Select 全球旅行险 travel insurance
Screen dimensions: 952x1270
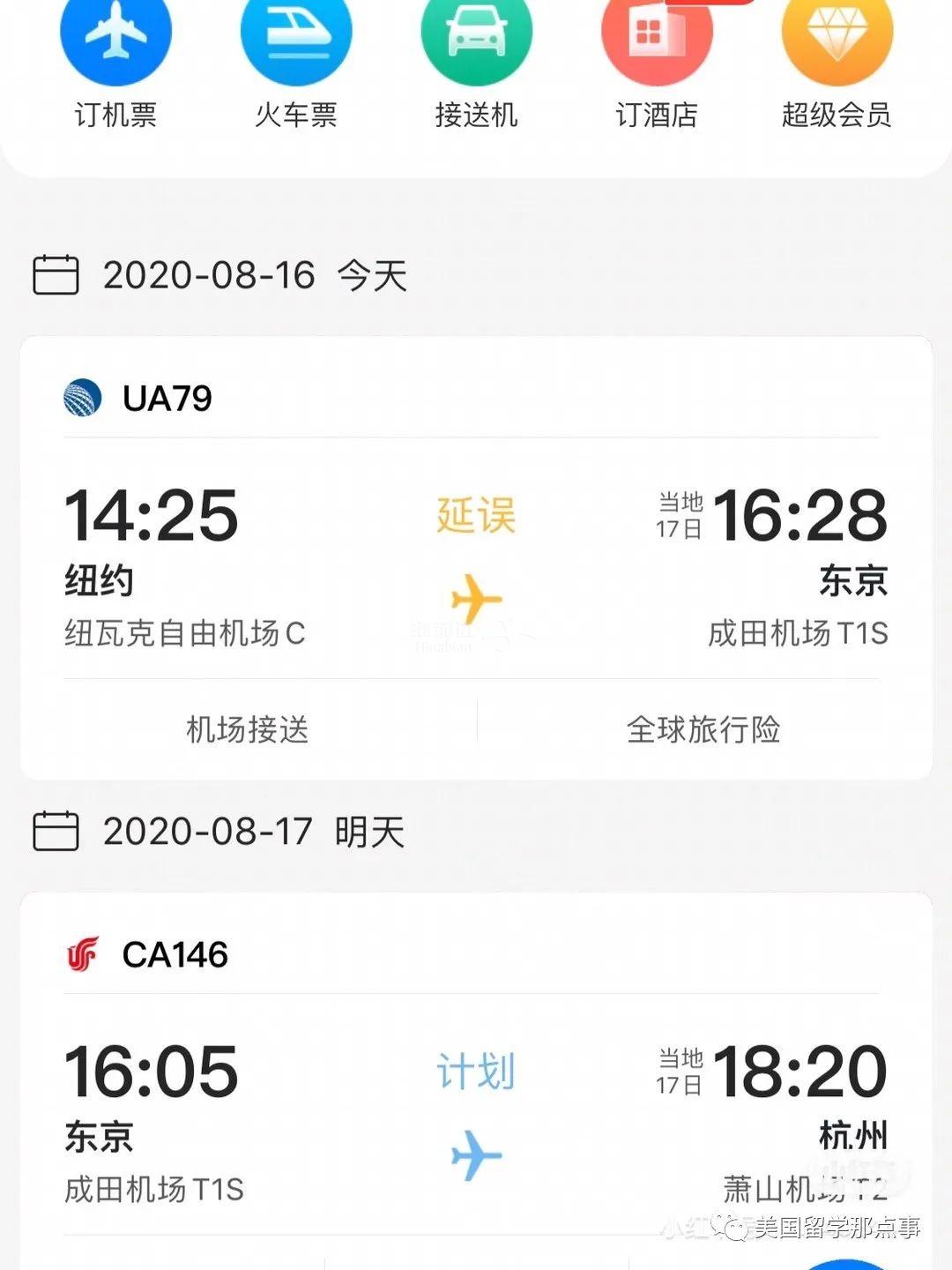[703, 729]
